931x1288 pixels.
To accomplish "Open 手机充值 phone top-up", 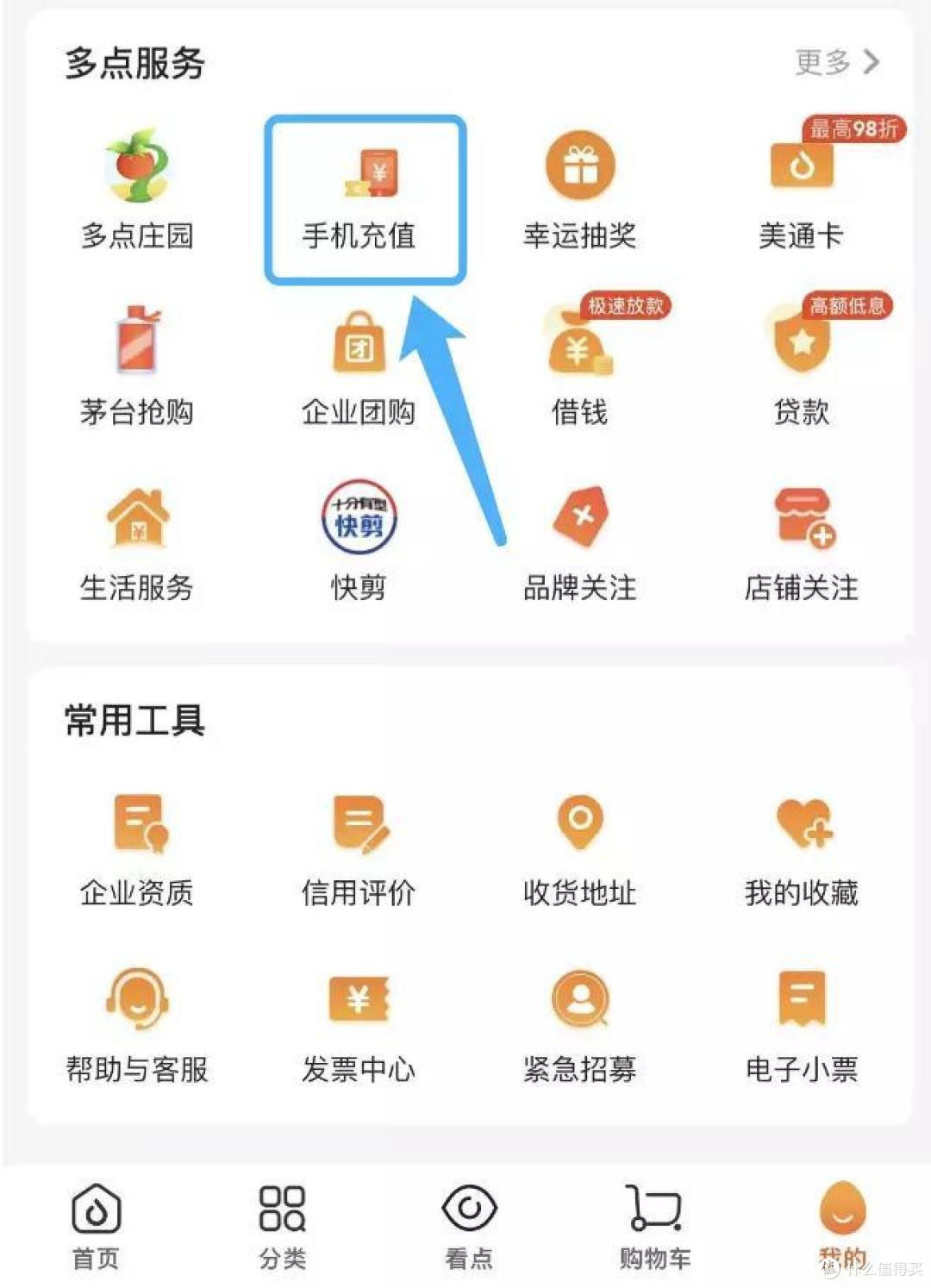I will click(x=359, y=200).
